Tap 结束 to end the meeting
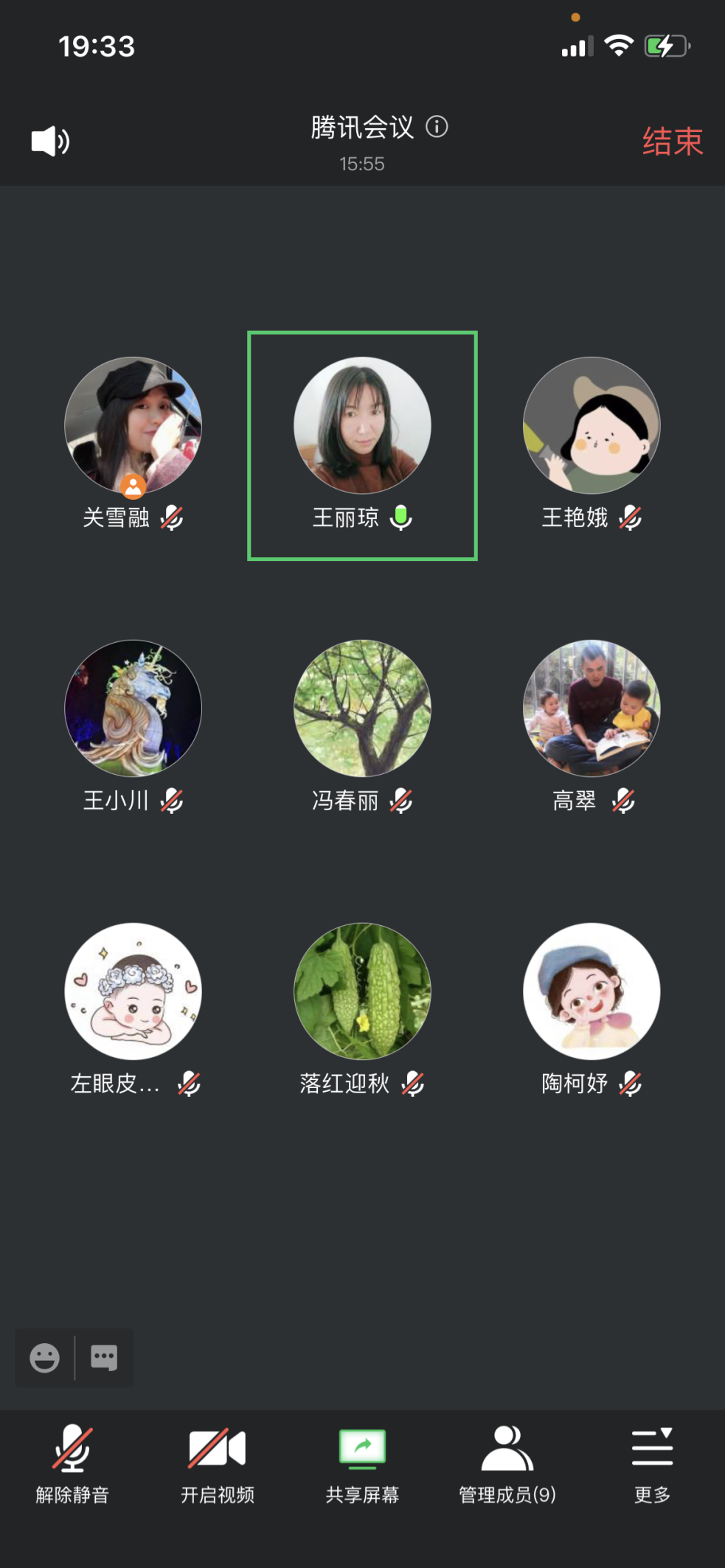The width and height of the screenshot is (725, 1568). point(672,141)
